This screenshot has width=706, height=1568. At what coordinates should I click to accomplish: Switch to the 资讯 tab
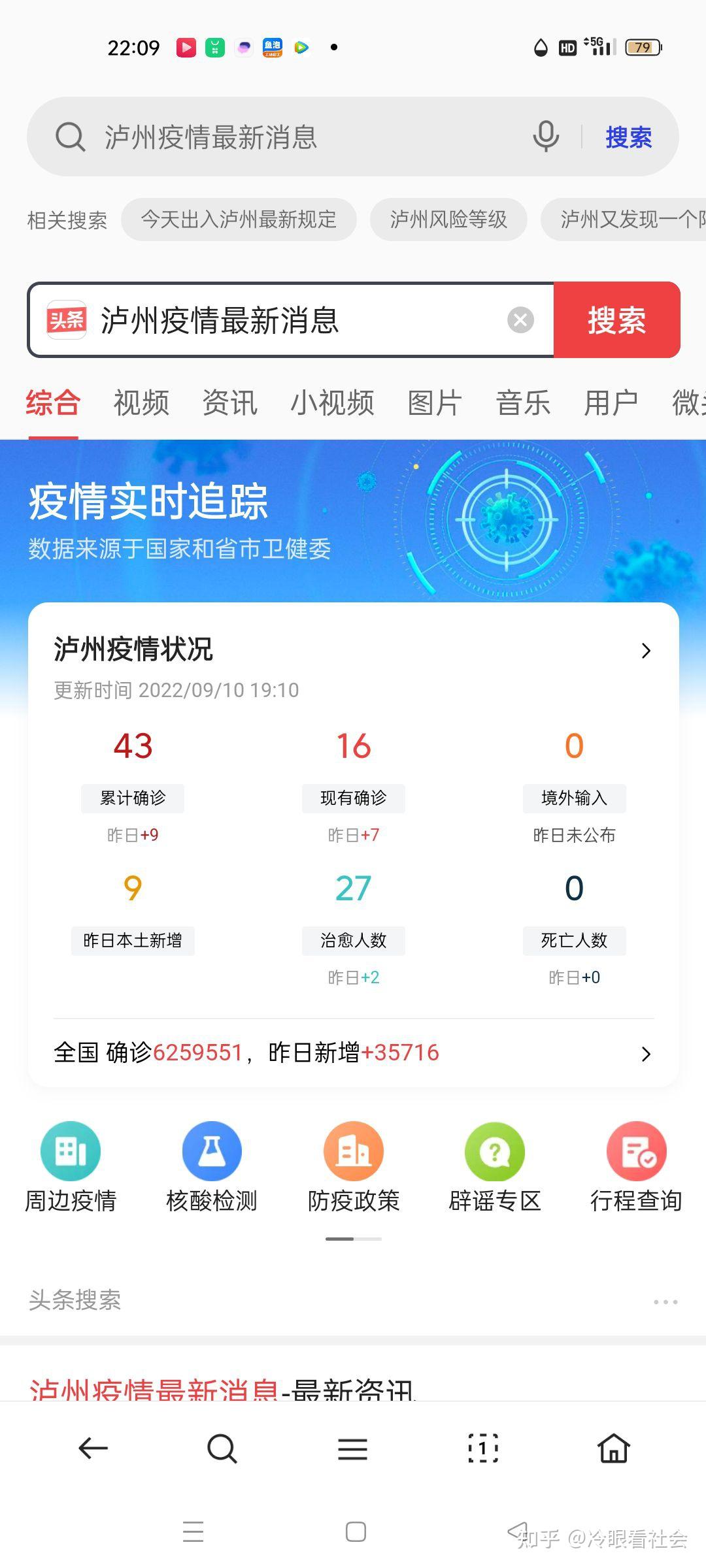[229, 402]
